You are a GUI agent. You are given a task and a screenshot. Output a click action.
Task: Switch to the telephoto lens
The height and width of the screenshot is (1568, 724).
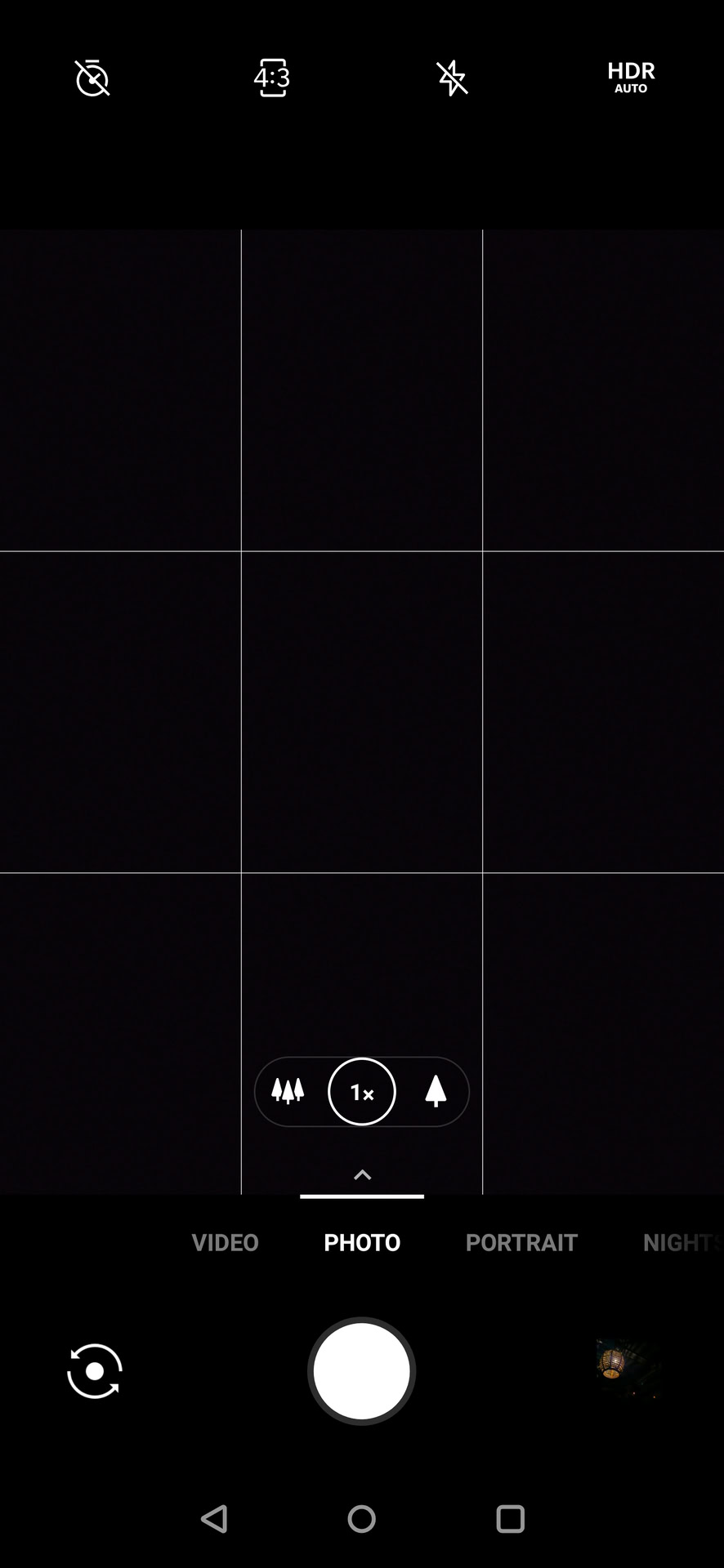(x=436, y=1091)
